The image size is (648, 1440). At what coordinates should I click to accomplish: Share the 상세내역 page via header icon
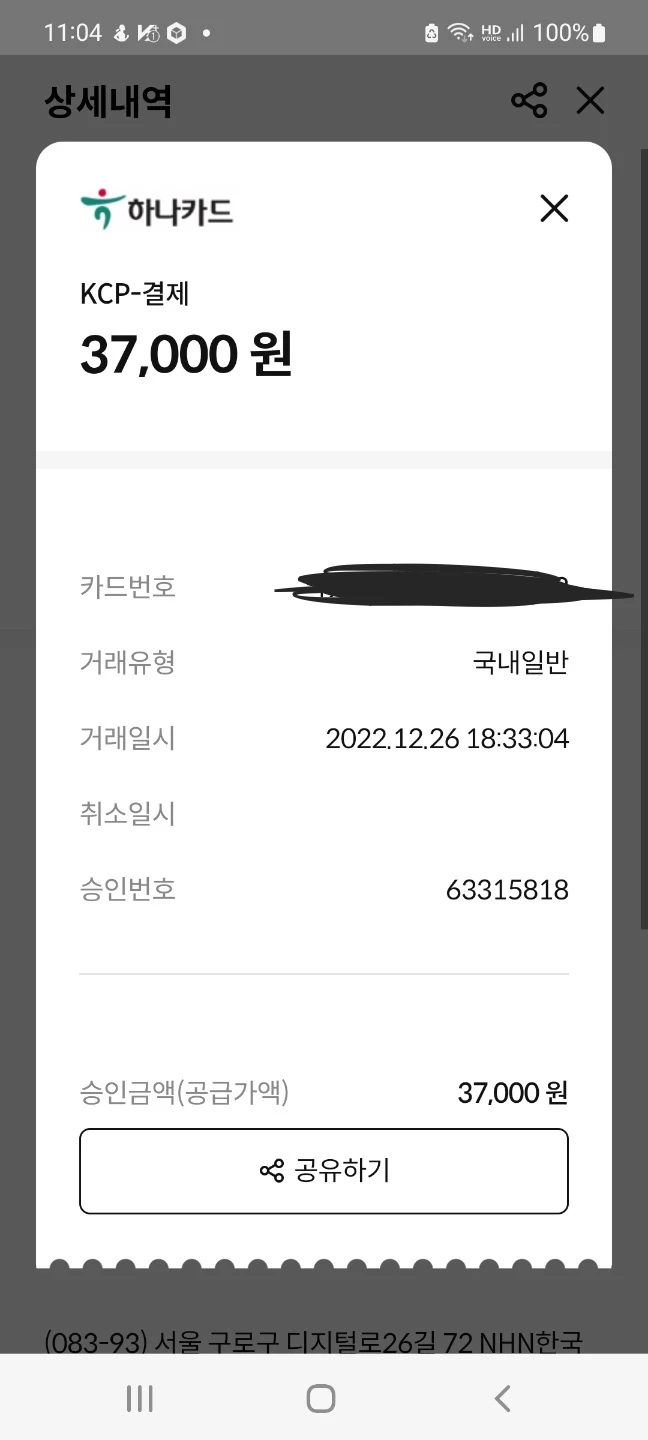pyautogui.click(x=529, y=100)
